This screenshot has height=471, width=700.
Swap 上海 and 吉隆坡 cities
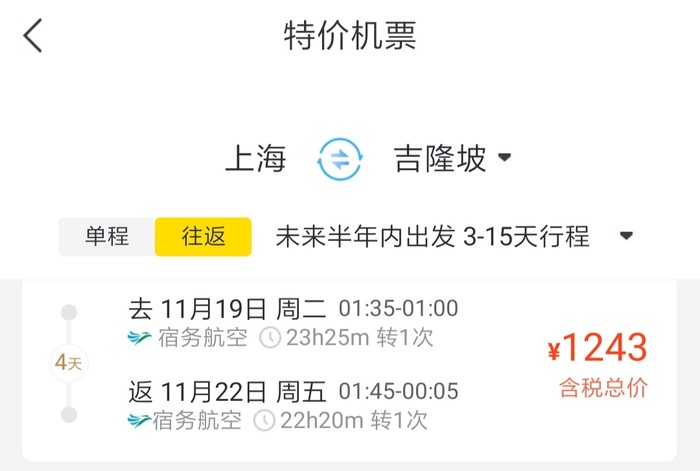click(340, 159)
